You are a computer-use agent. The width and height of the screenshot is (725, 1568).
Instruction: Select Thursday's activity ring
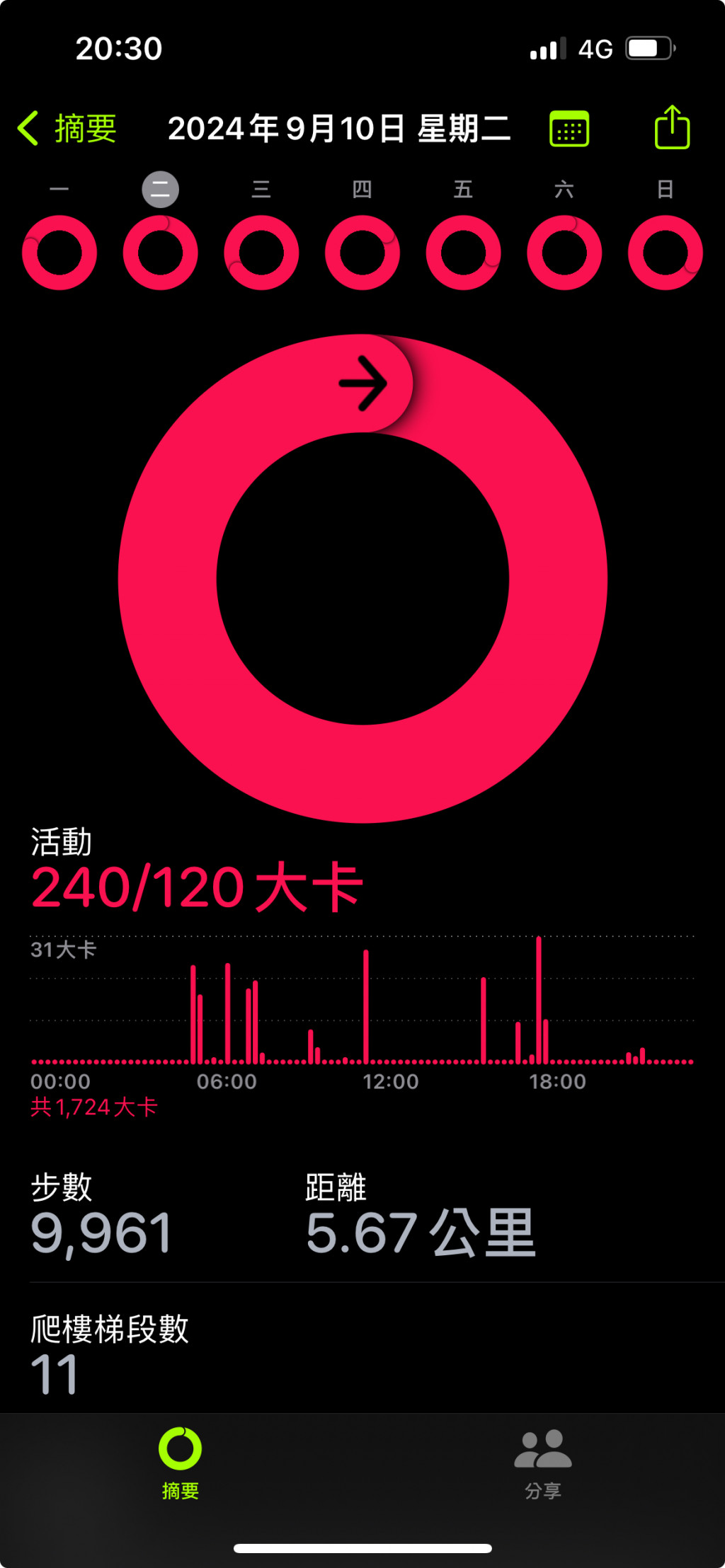click(x=362, y=253)
